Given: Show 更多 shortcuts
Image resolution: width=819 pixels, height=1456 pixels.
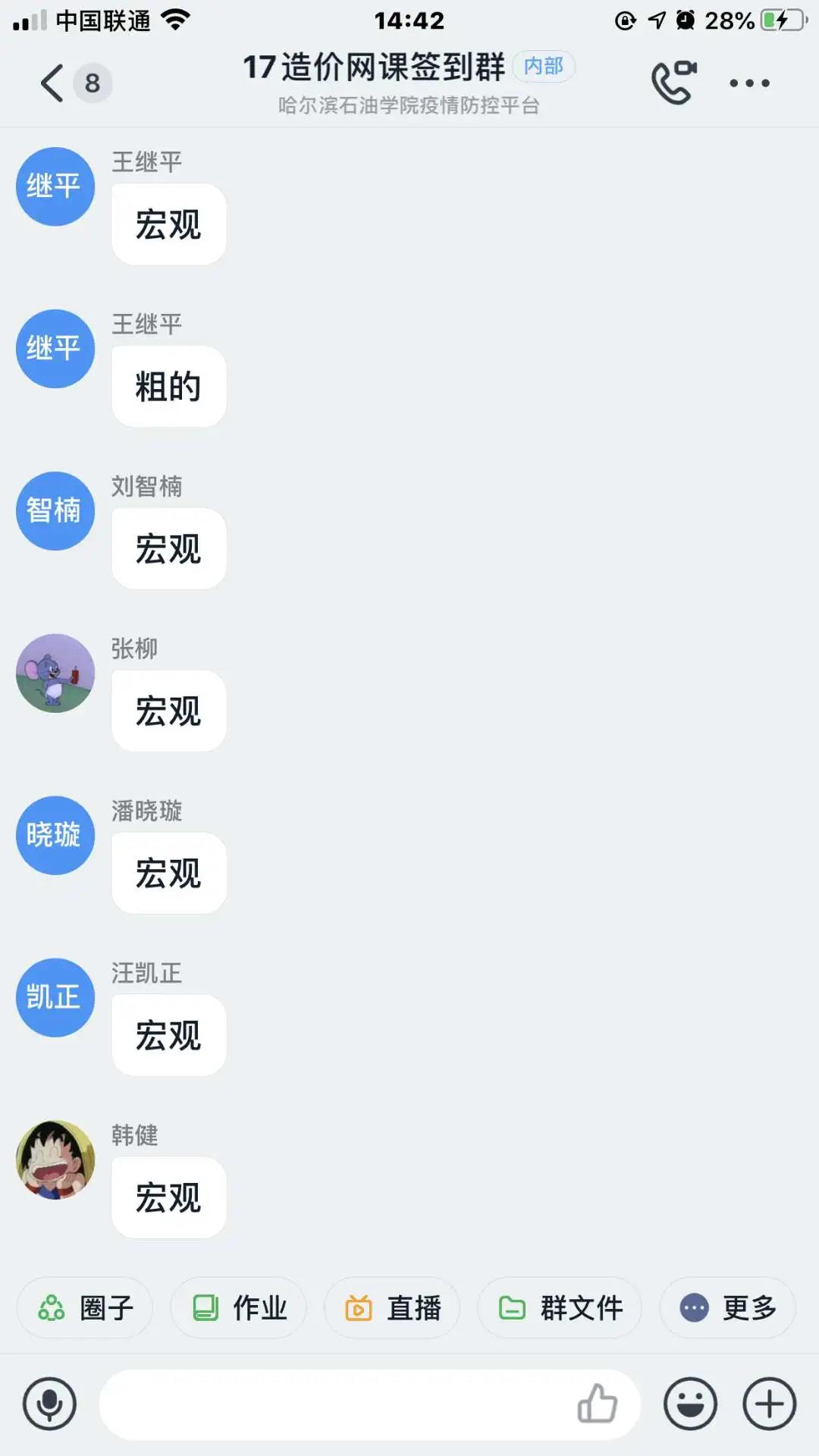Looking at the screenshot, I should [x=727, y=1307].
